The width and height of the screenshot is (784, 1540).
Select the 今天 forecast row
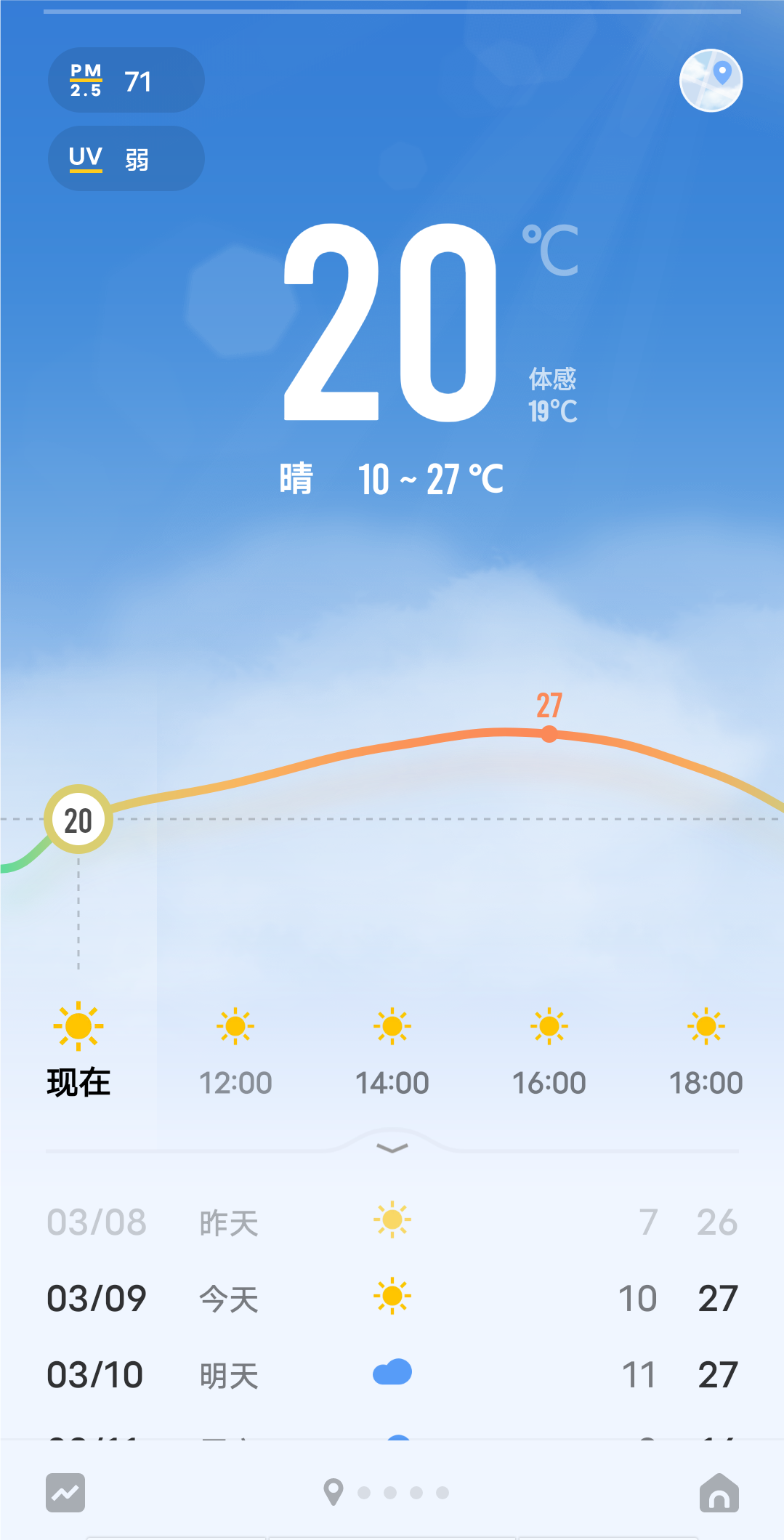click(392, 1299)
